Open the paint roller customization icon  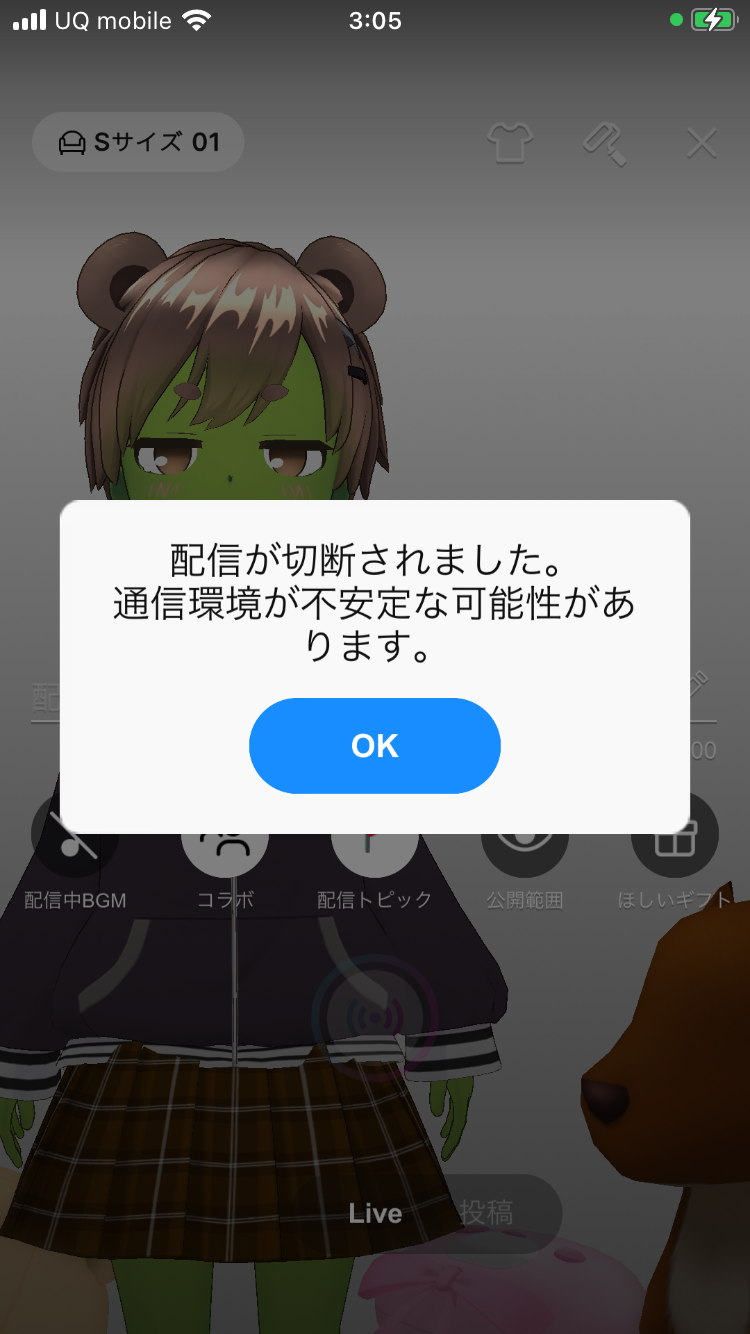click(x=604, y=143)
